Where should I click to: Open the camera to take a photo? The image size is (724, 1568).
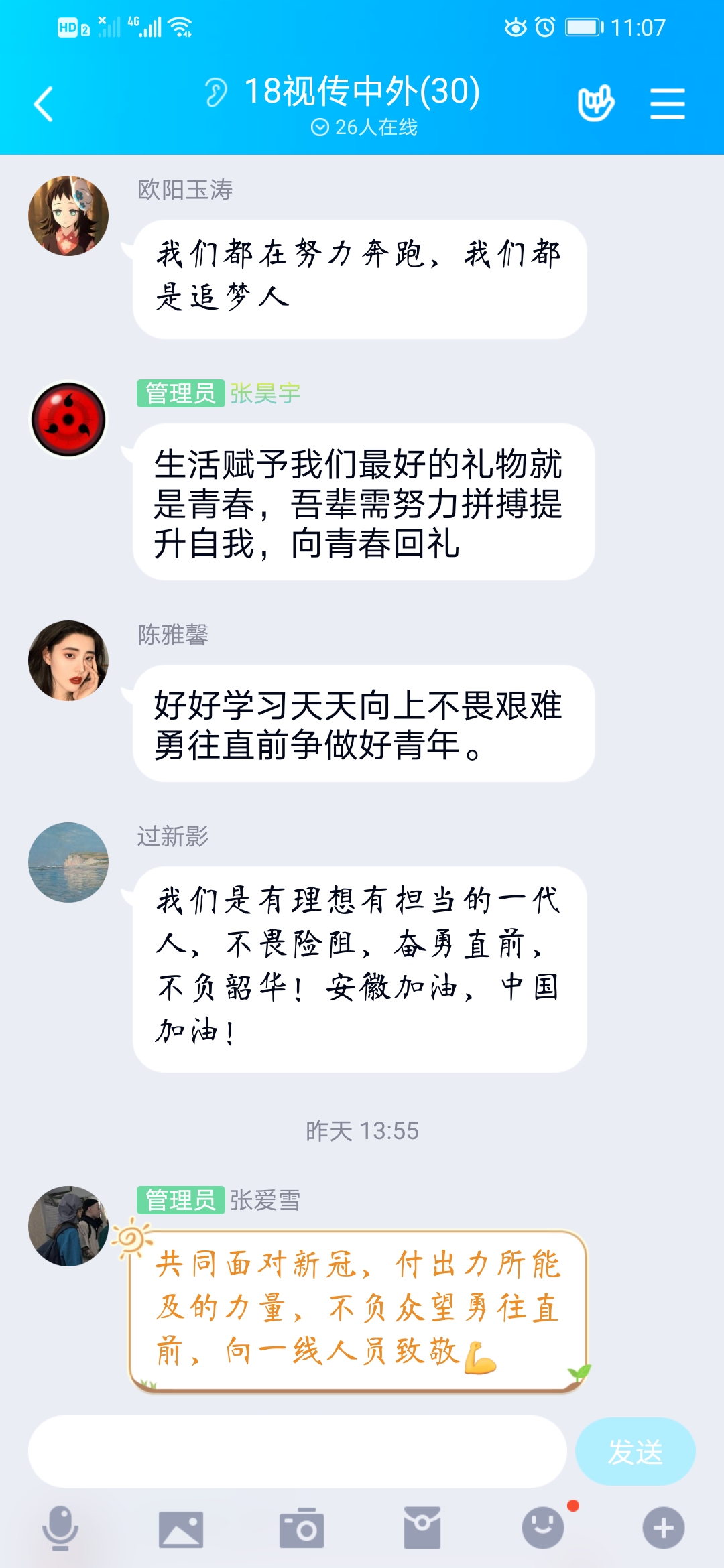(302, 1528)
